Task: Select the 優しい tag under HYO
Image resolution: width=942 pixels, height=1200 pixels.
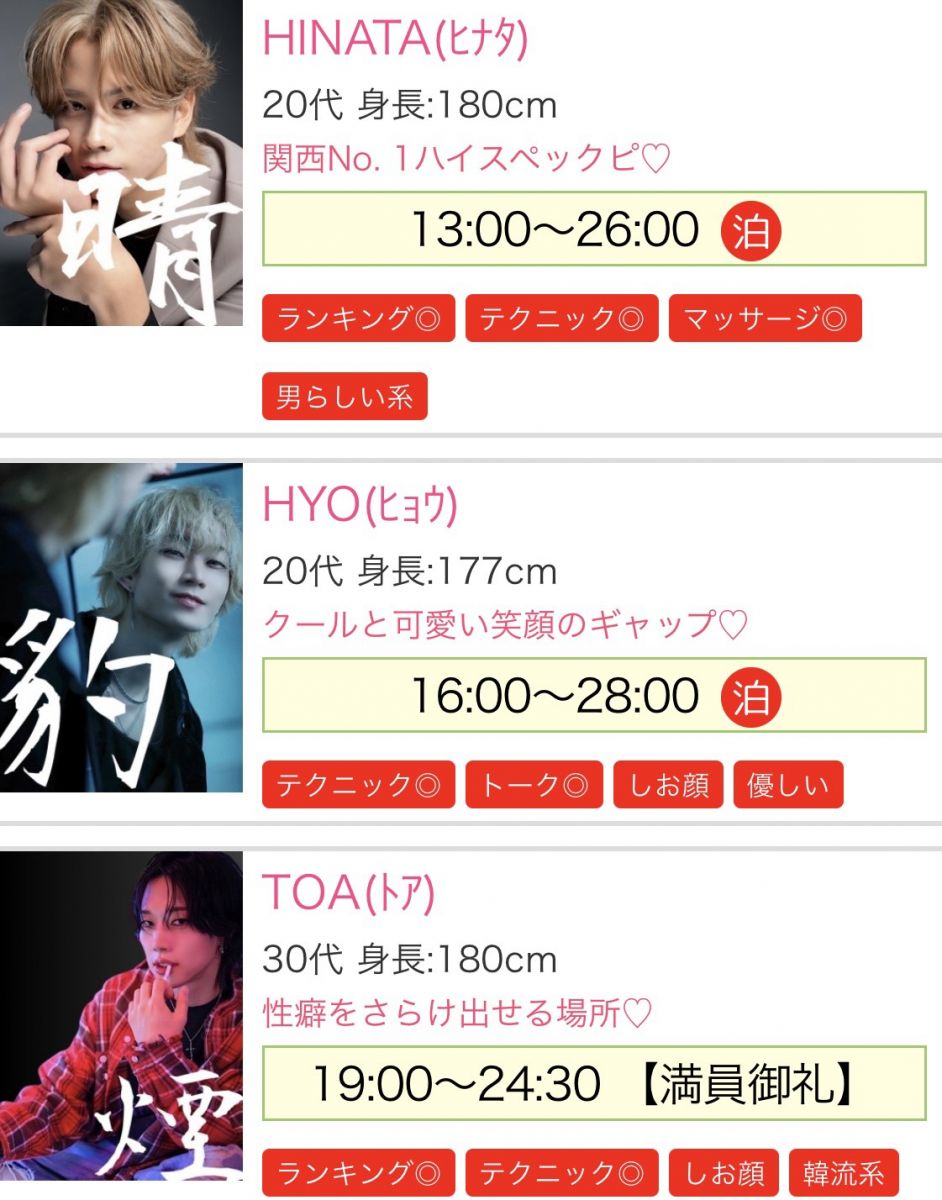Action: point(788,785)
